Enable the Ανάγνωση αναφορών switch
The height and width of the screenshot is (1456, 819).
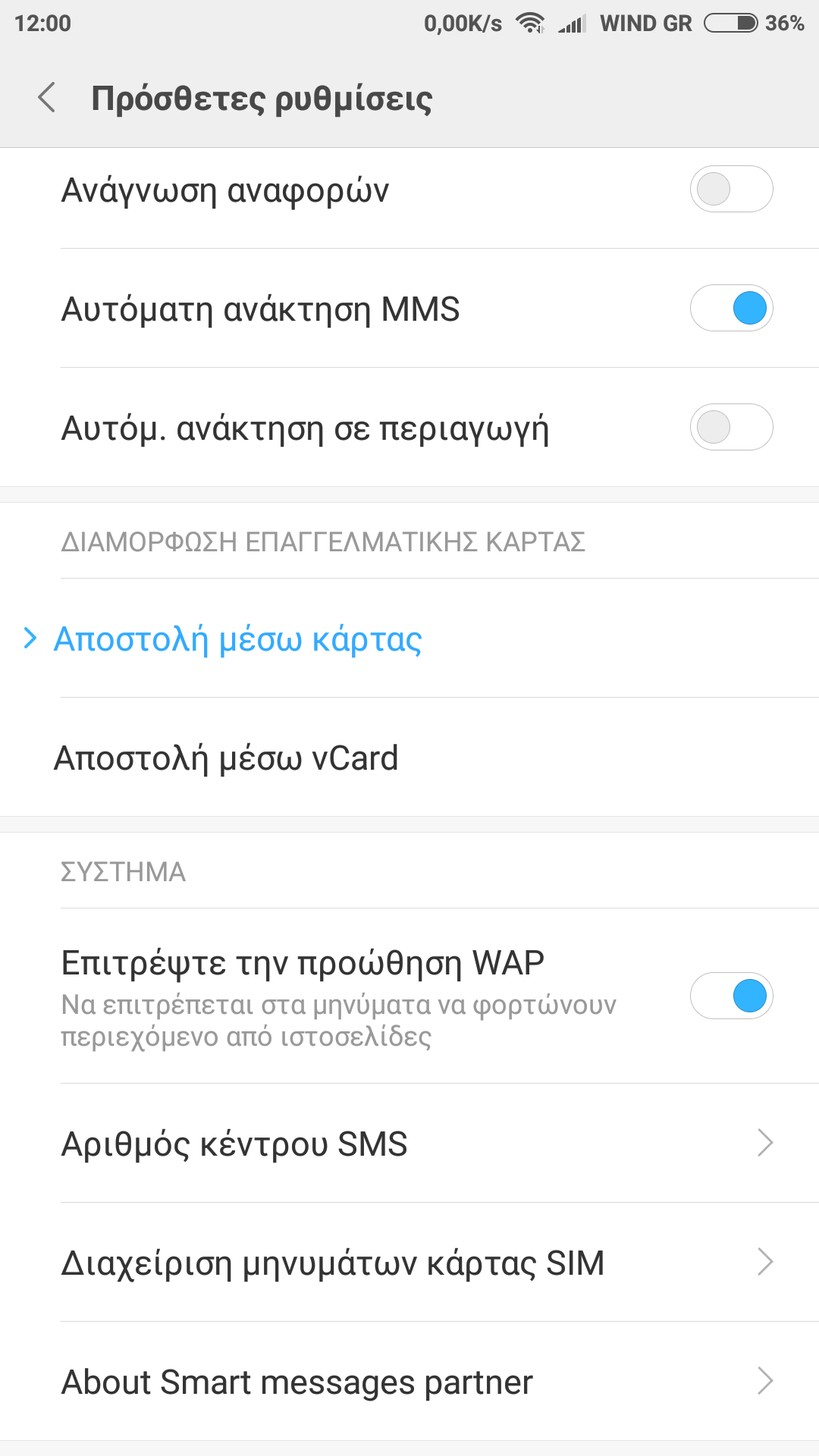click(x=730, y=190)
